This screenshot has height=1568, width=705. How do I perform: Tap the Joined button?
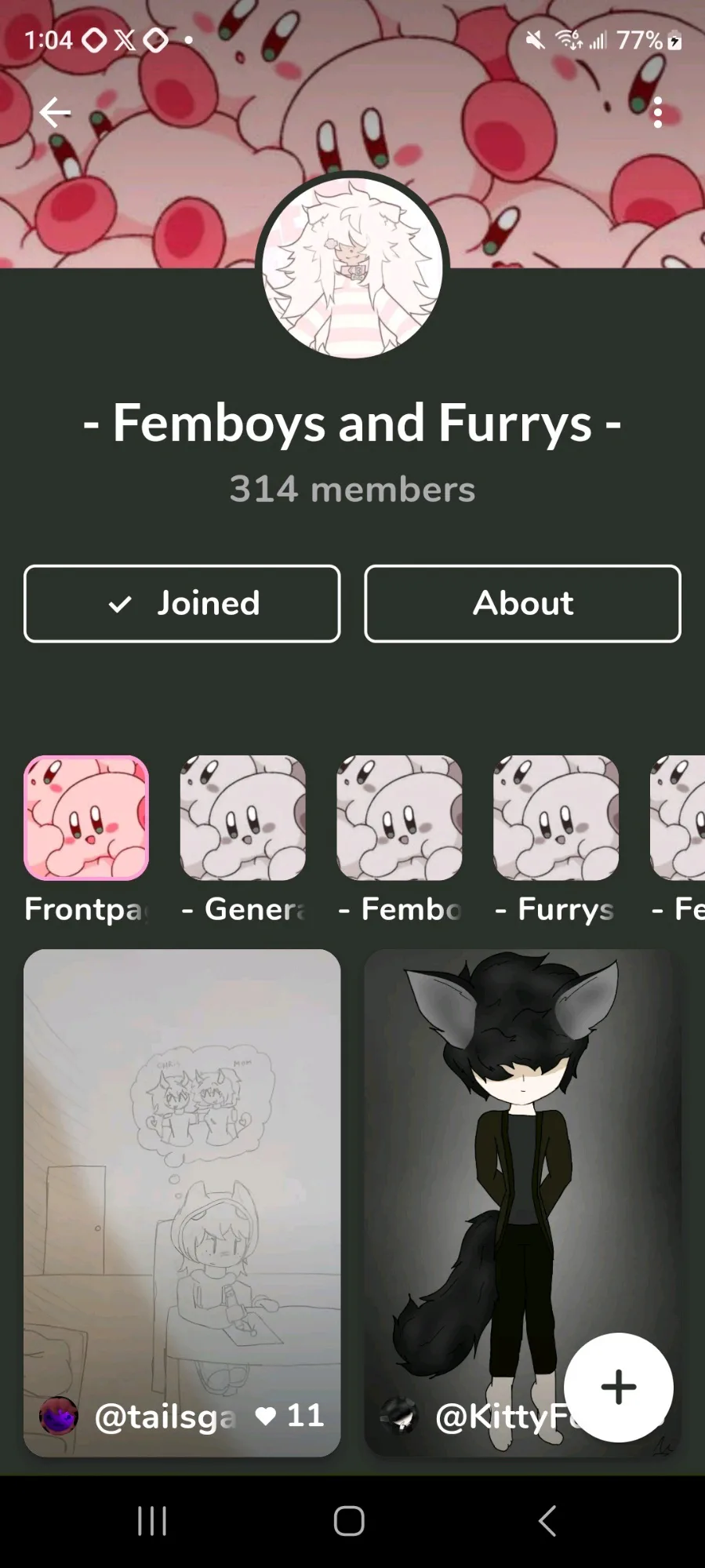182,603
